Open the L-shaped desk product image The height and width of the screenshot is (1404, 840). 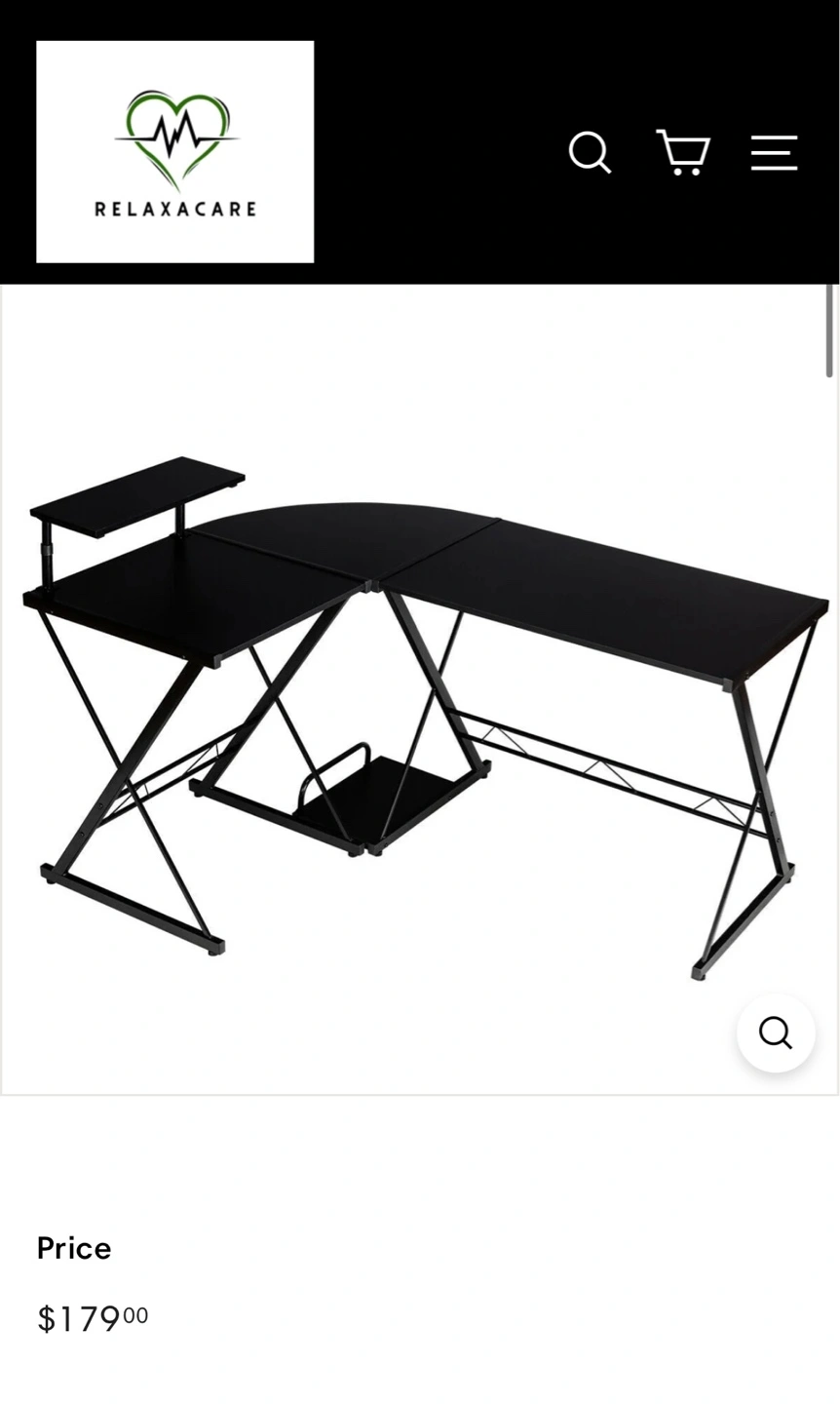(420, 690)
